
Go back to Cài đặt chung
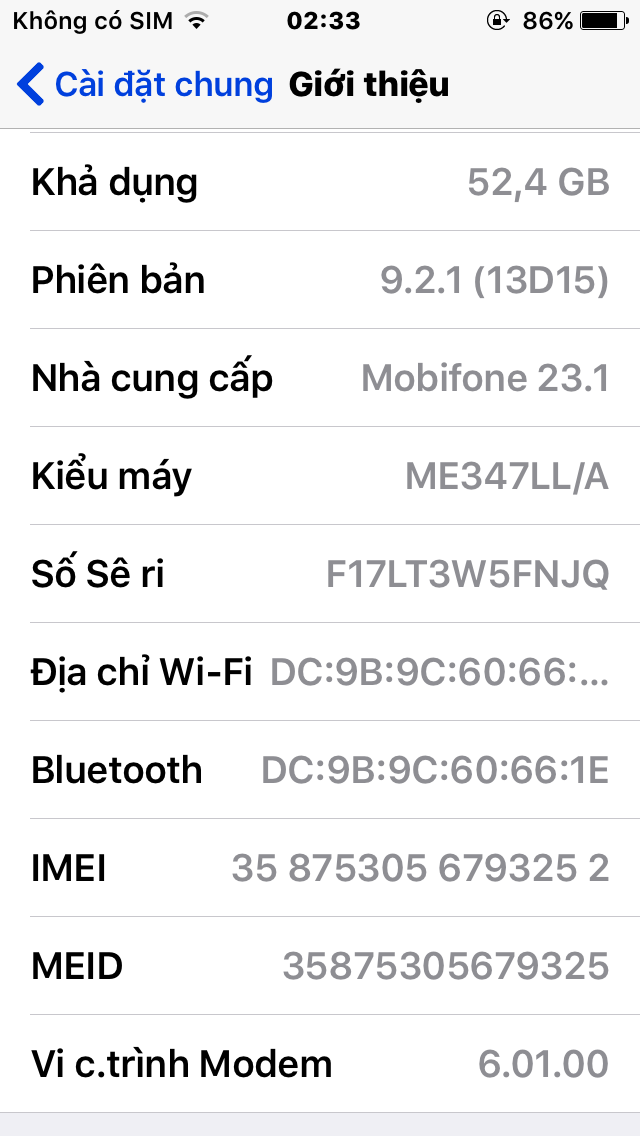tap(145, 85)
